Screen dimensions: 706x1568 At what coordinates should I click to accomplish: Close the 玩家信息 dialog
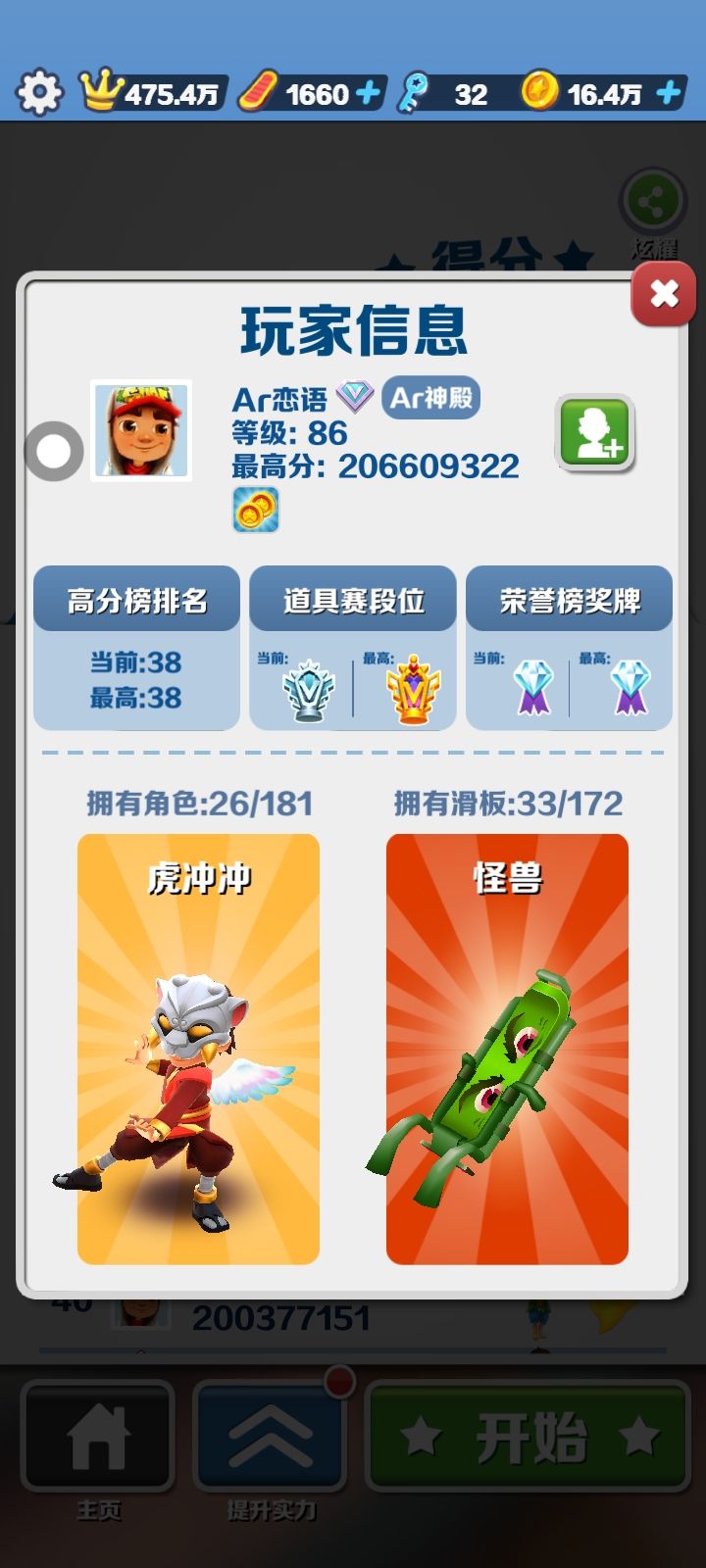point(664,293)
